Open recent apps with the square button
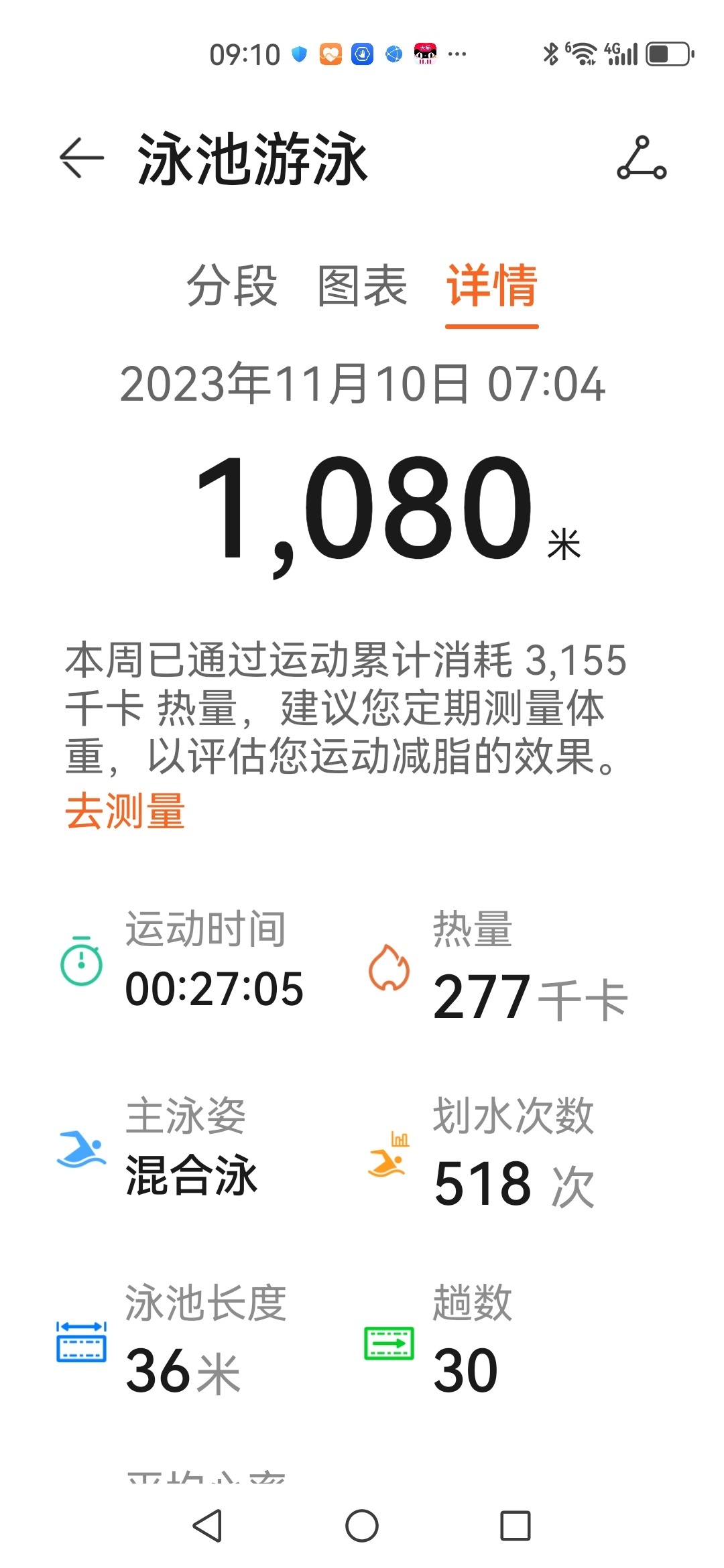 coord(516,1526)
